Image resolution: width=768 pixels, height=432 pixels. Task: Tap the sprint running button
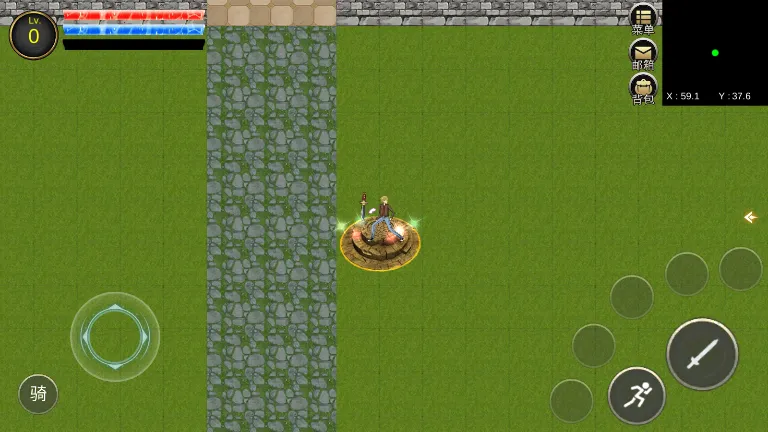(636, 395)
